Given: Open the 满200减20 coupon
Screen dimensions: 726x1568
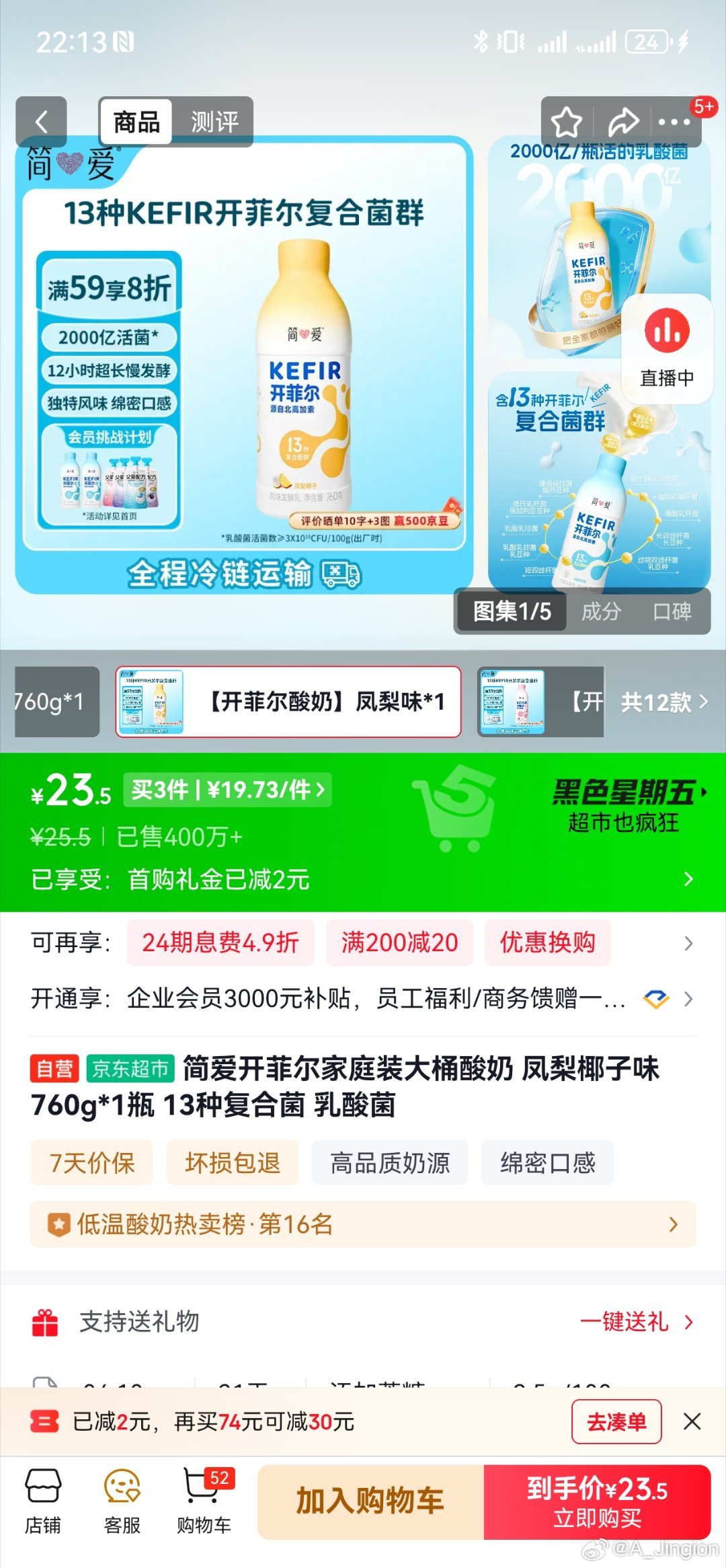Looking at the screenshot, I should coord(399,942).
